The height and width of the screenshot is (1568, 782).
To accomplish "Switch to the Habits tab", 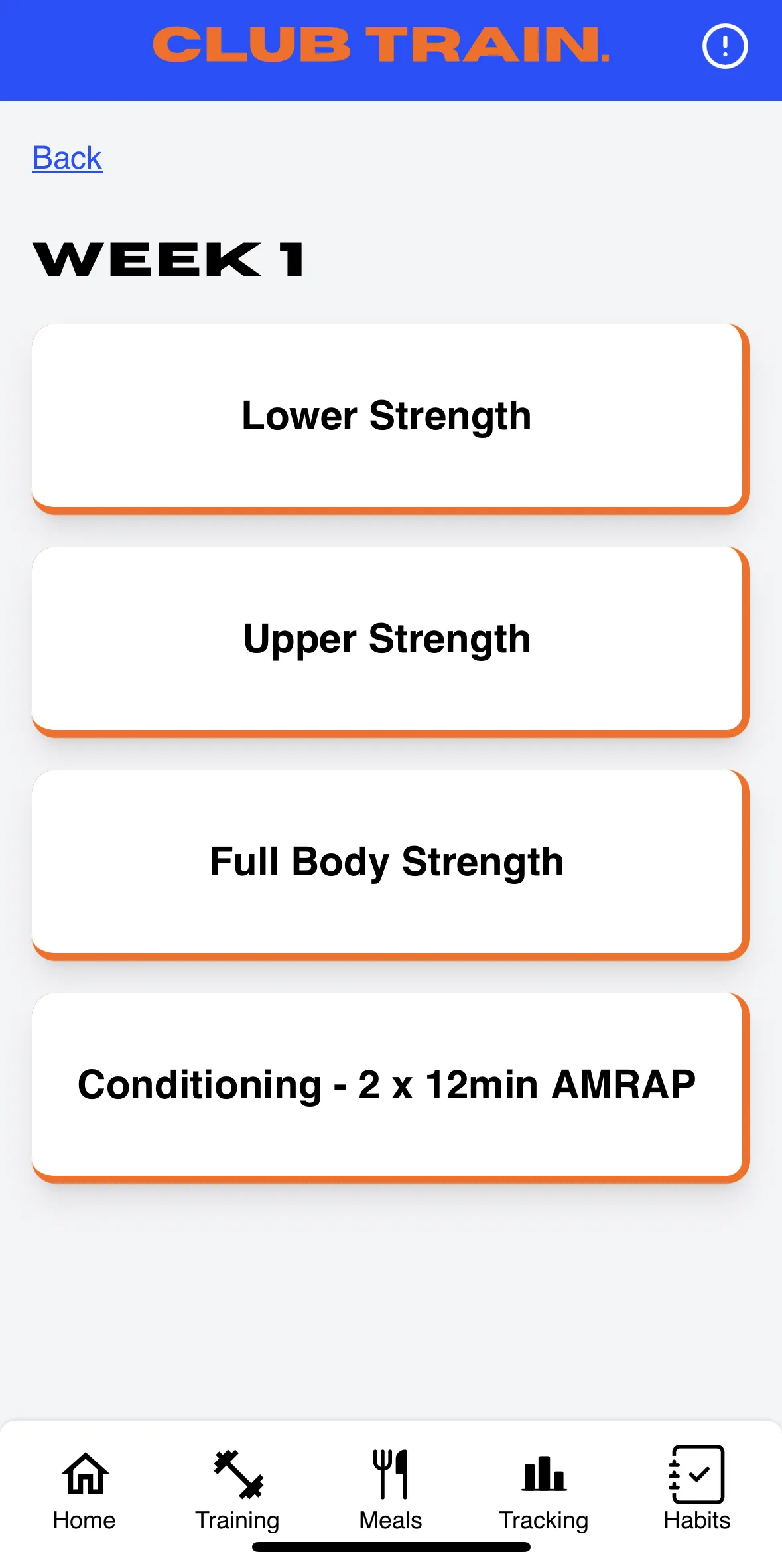I will point(697,1490).
